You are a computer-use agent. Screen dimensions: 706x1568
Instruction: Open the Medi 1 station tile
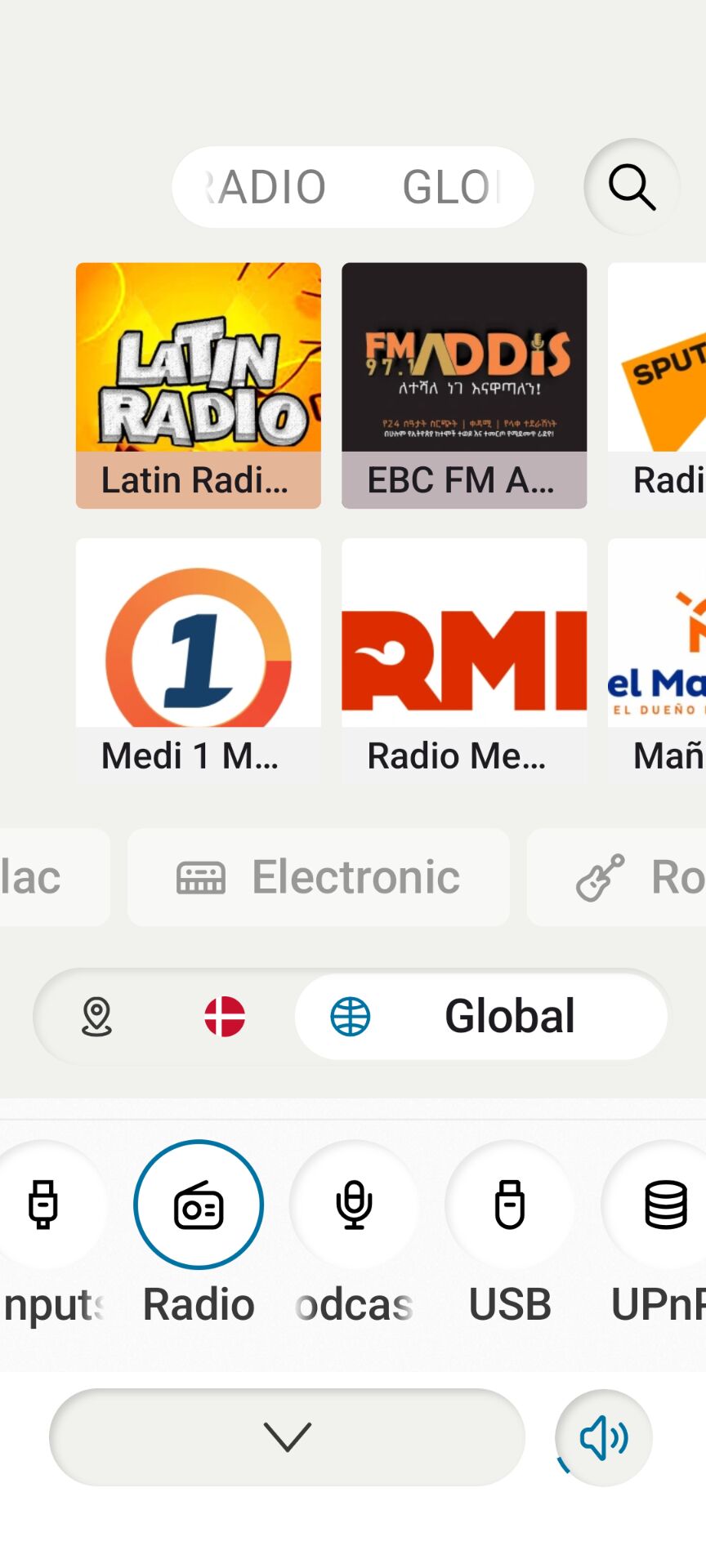pos(199,661)
